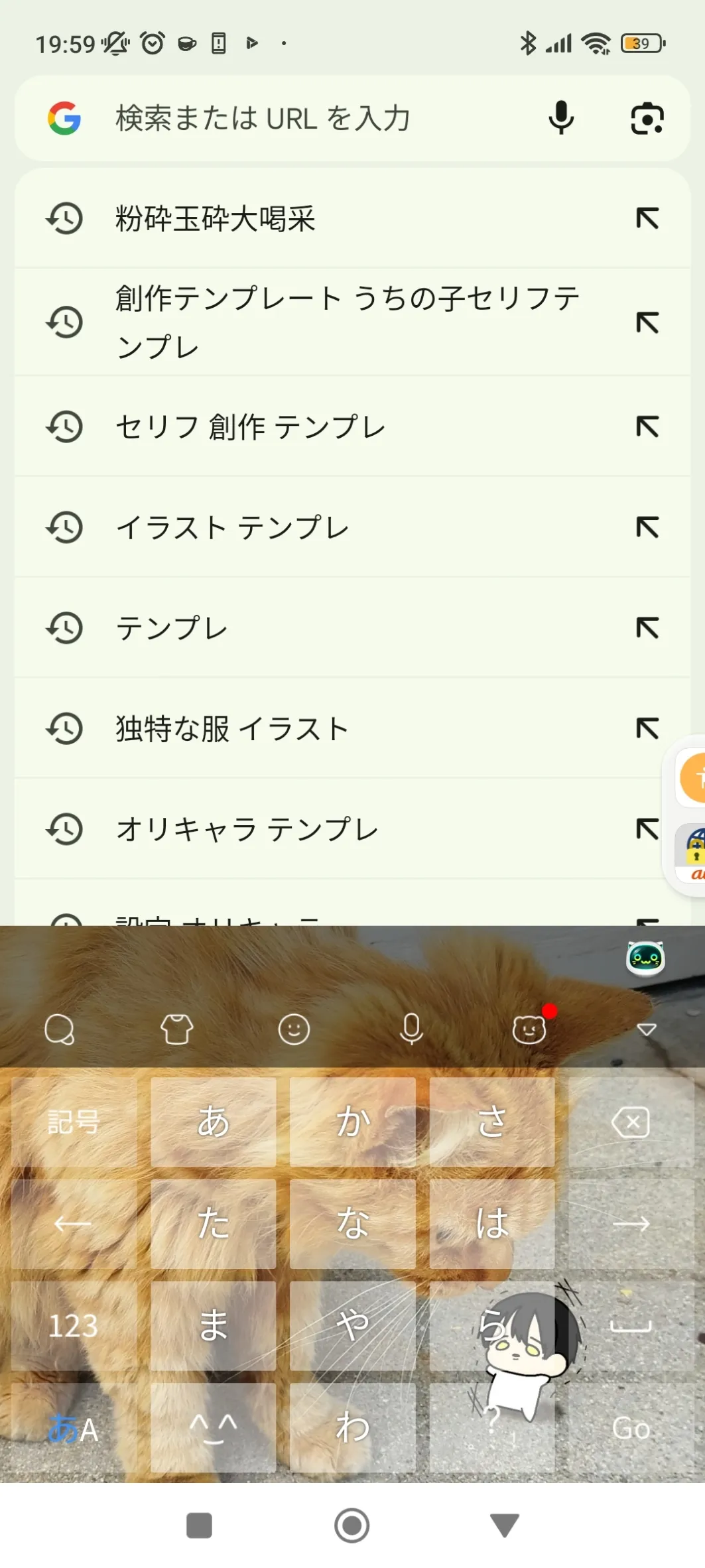Tap the Go key on the keyboard

[631, 1428]
